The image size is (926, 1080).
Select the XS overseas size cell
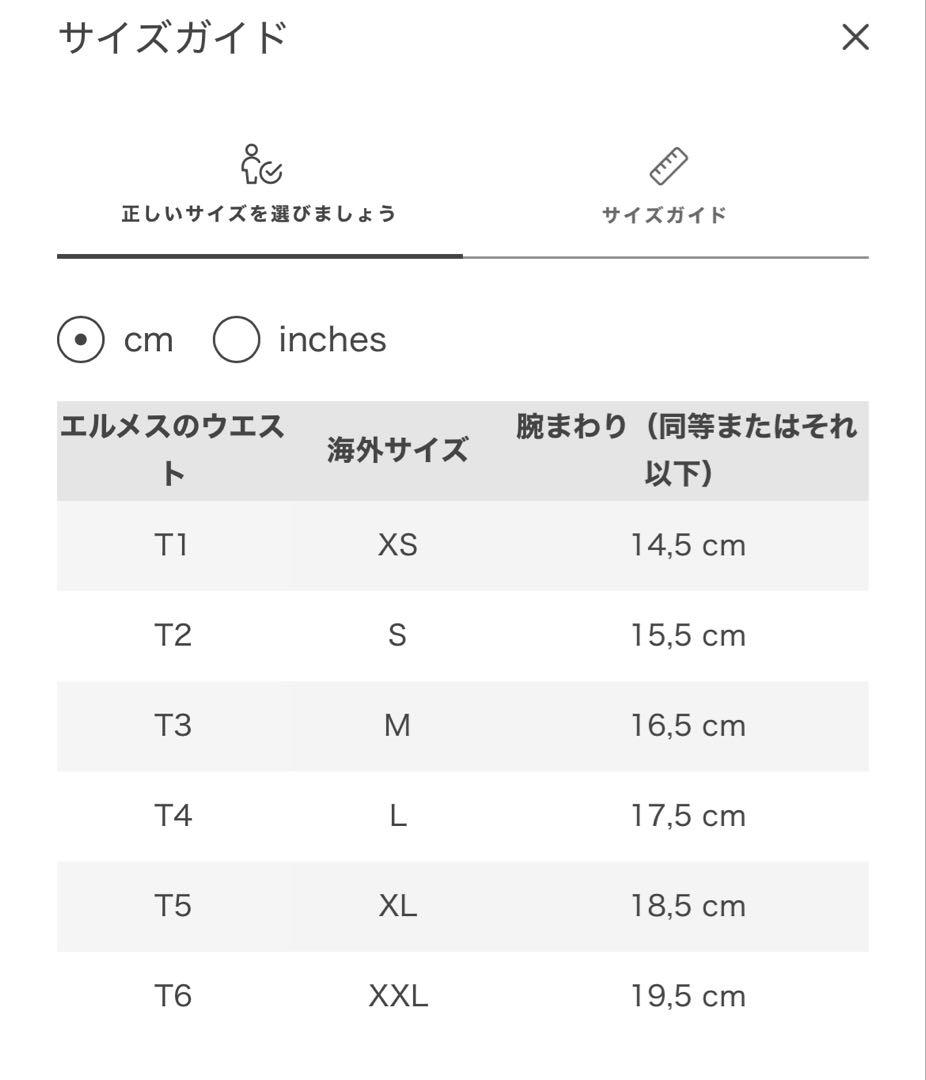397,545
